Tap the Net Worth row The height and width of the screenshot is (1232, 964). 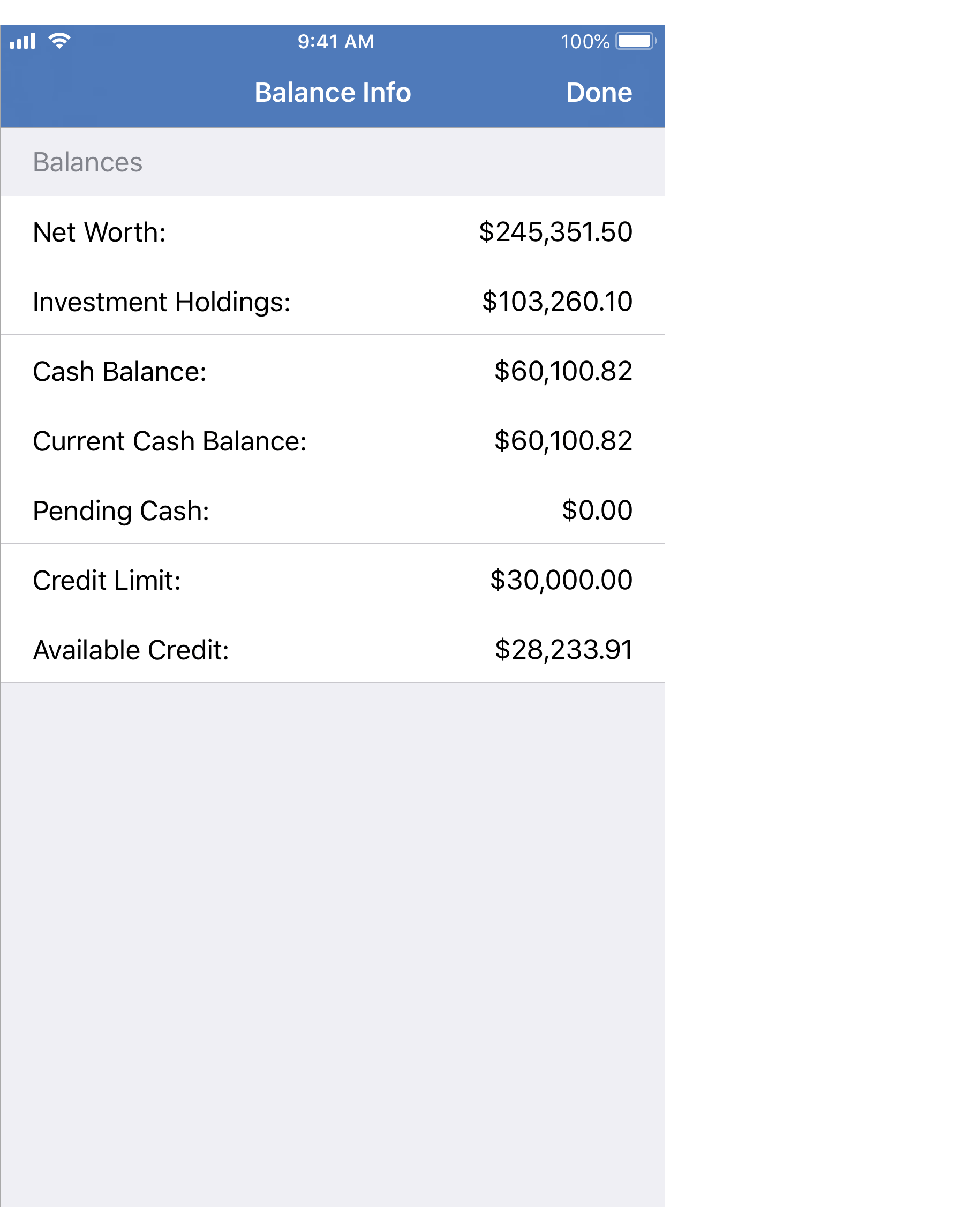click(333, 231)
